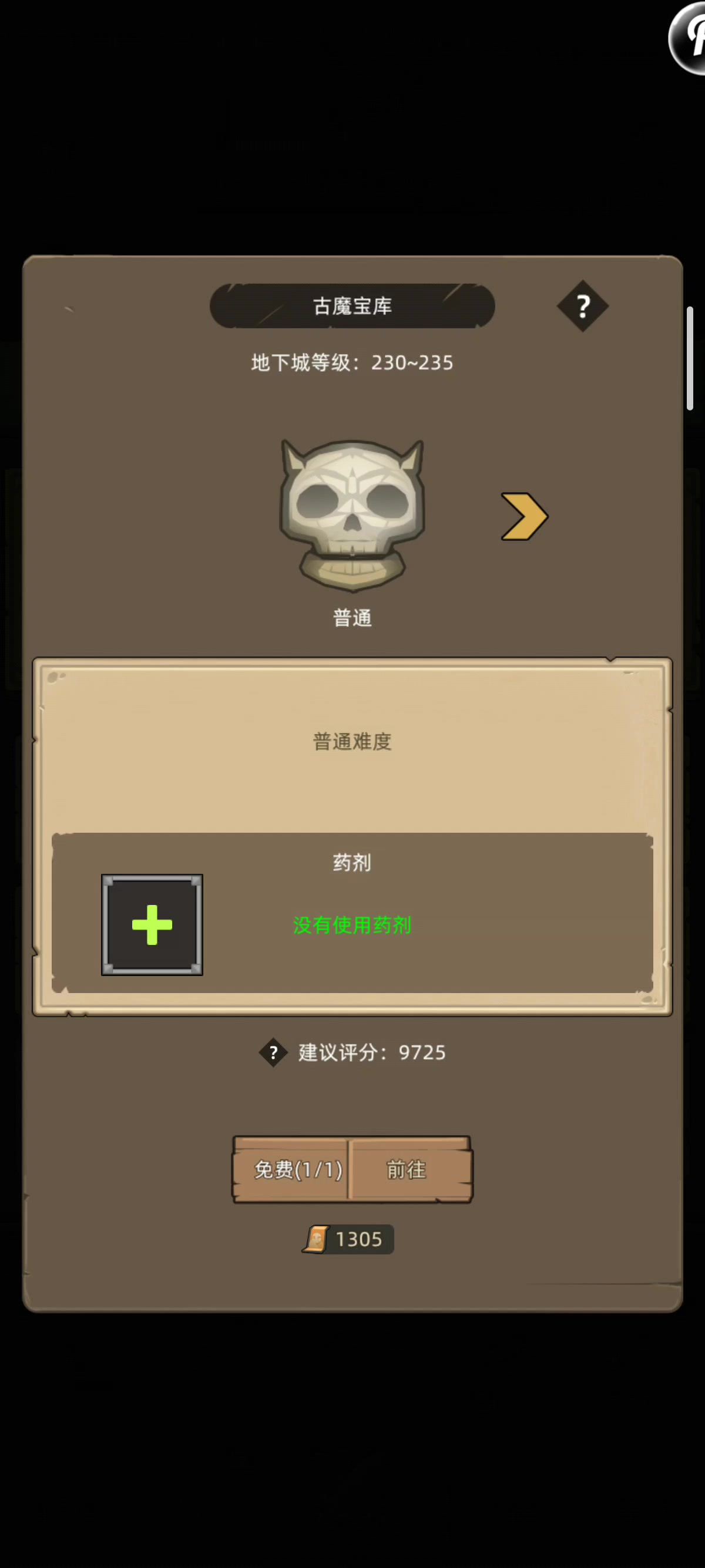
Task: Tap the 免费(1/1) 前往 button
Action: pyautogui.click(x=352, y=1169)
